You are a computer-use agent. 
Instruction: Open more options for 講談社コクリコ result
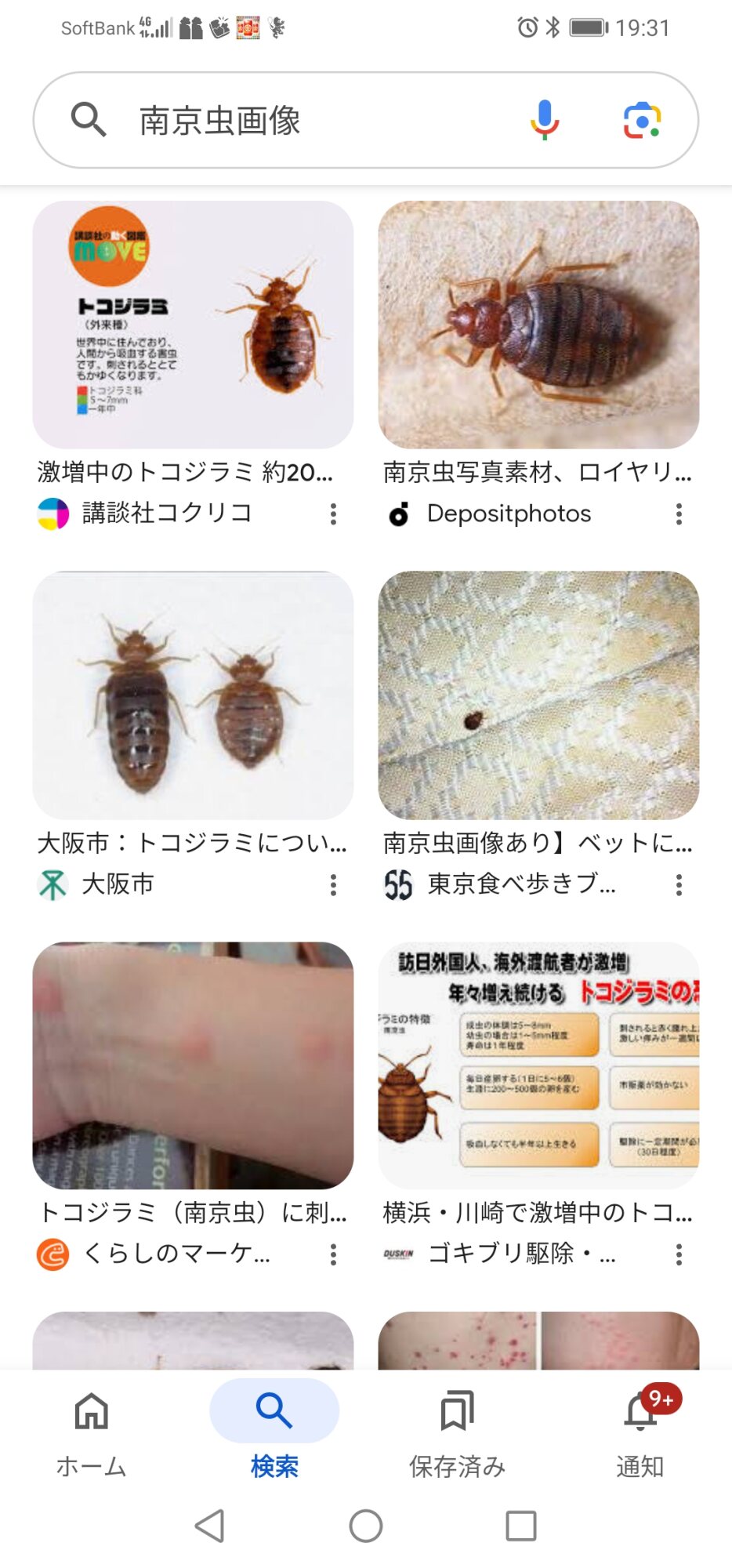pos(334,514)
